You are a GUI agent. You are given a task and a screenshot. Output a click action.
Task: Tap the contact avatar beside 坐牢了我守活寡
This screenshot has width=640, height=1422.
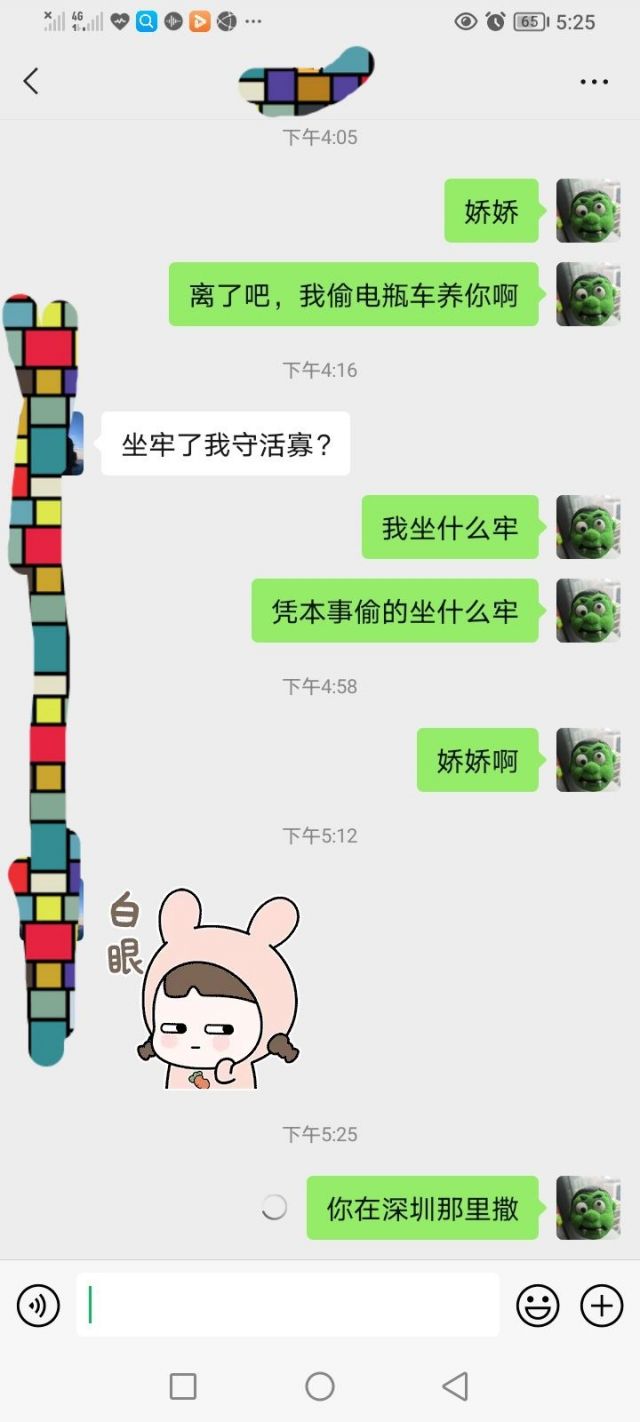click(76, 443)
